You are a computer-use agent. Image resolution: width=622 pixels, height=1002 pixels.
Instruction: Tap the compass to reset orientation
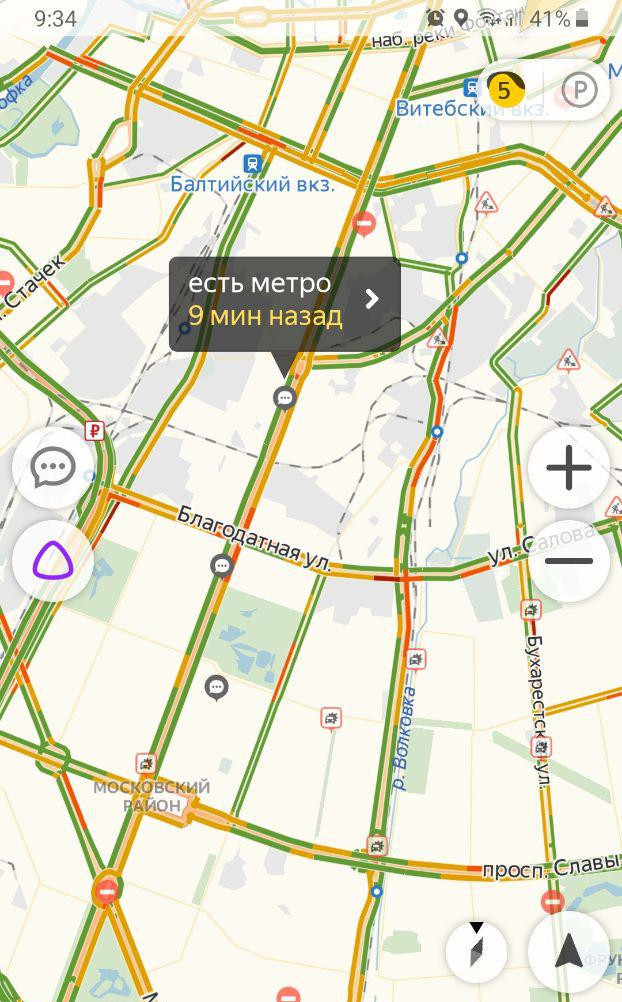476,952
